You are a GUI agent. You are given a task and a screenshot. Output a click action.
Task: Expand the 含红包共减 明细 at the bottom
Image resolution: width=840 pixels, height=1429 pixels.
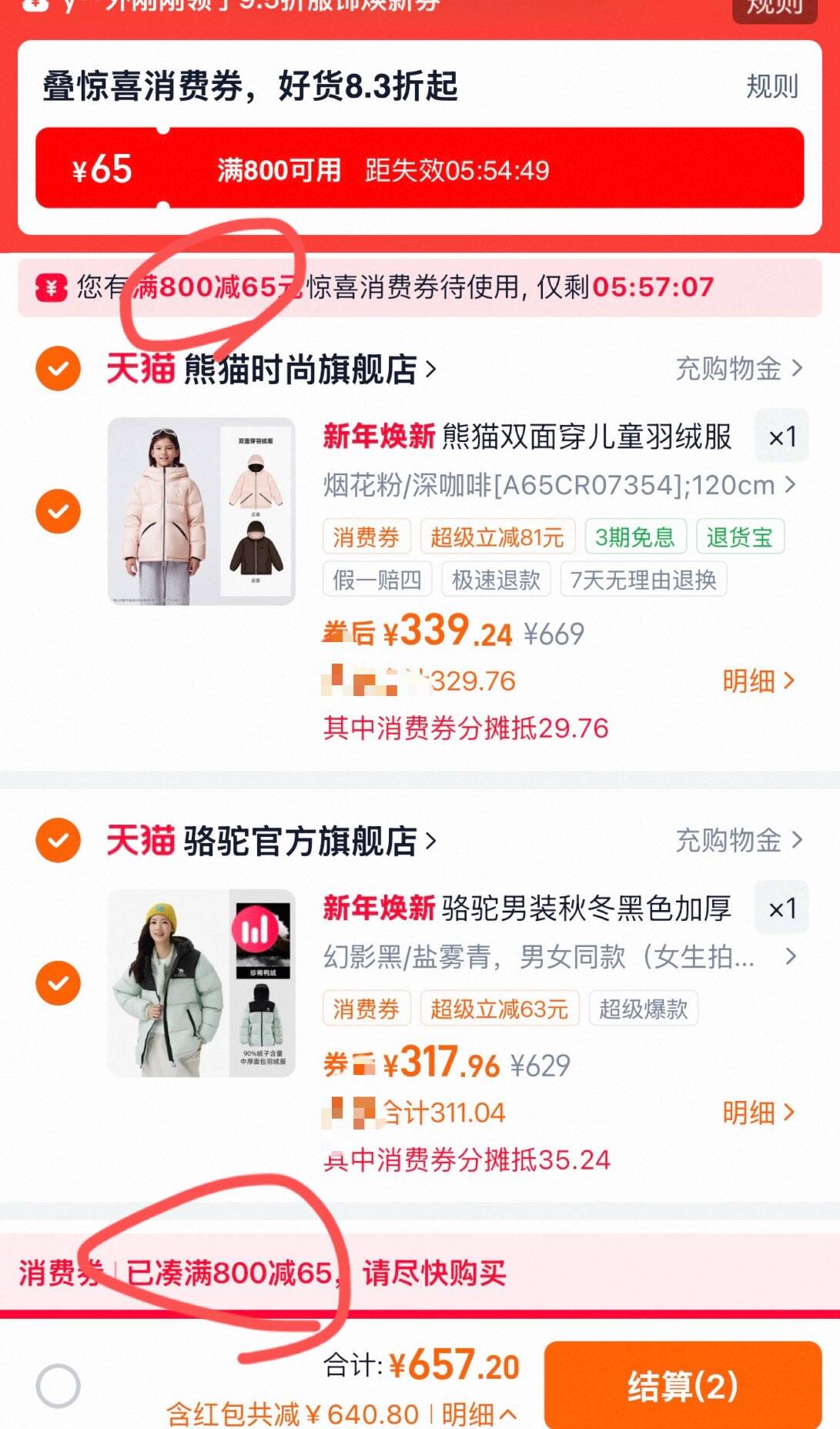tap(479, 1414)
